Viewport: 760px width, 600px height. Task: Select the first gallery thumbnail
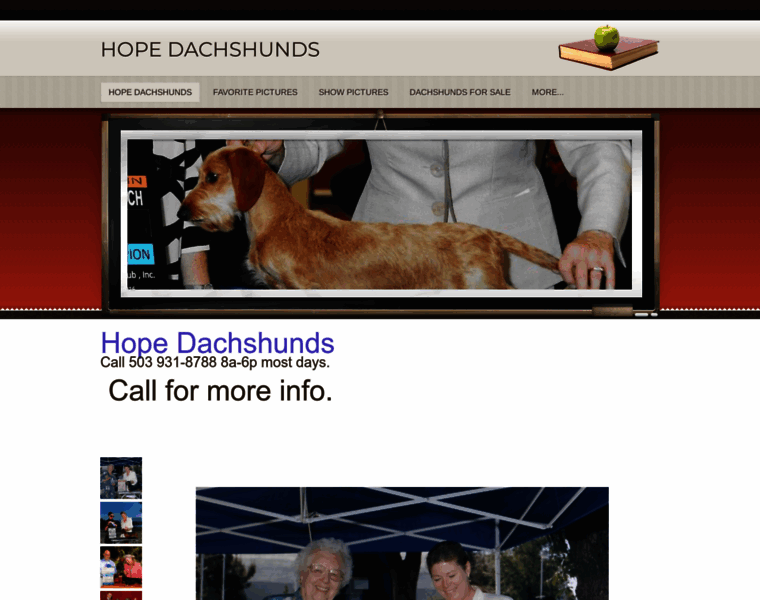click(121, 478)
